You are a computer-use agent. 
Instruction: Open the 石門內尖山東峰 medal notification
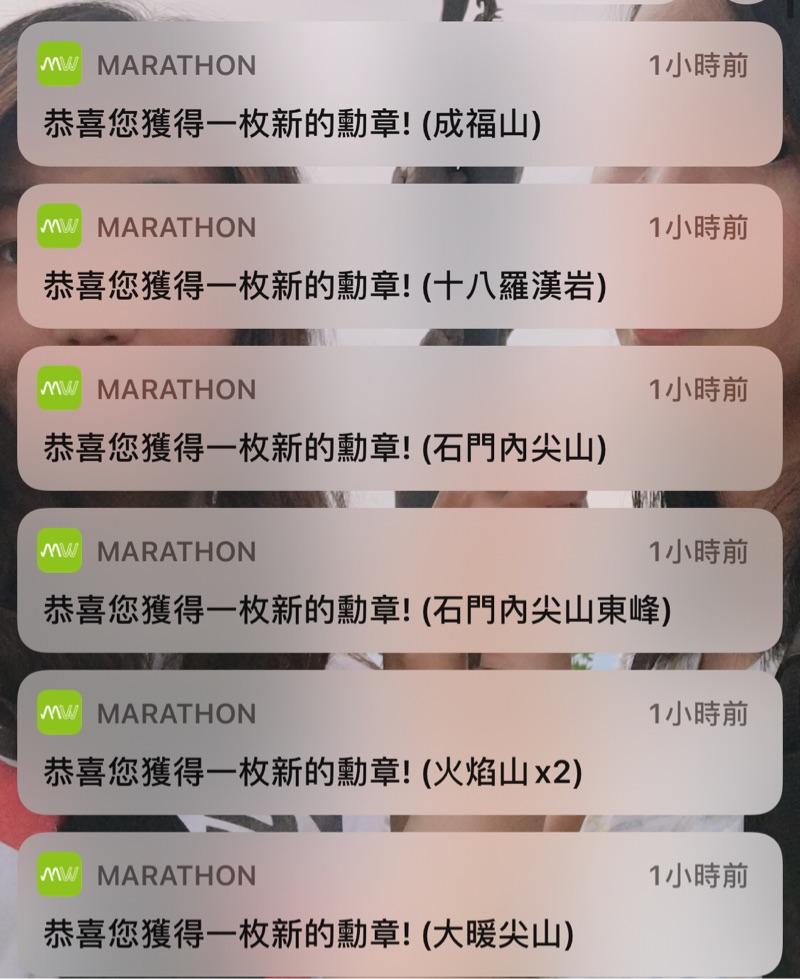click(x=400, y=581)
